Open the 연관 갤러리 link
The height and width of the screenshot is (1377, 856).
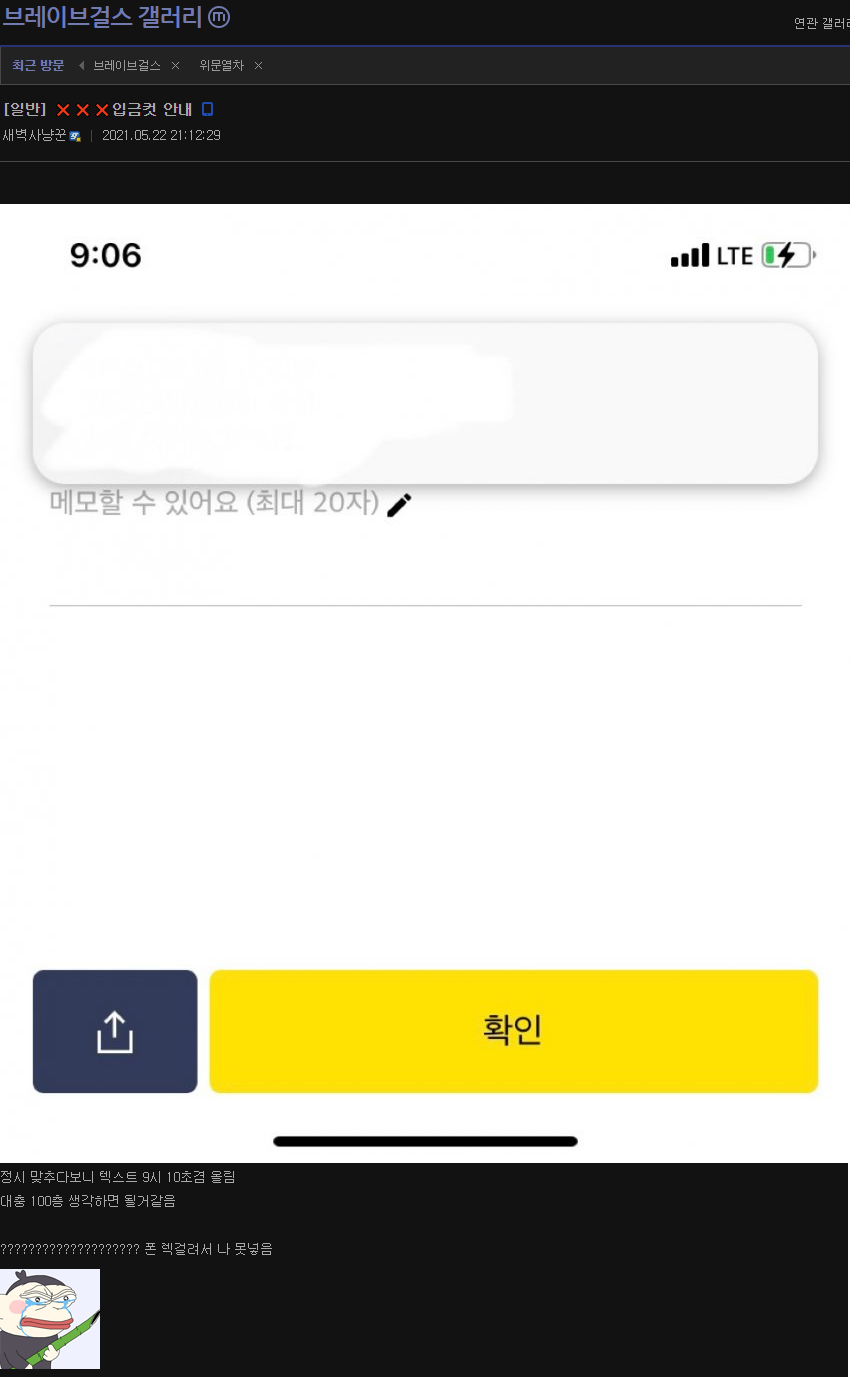(824, 23)
